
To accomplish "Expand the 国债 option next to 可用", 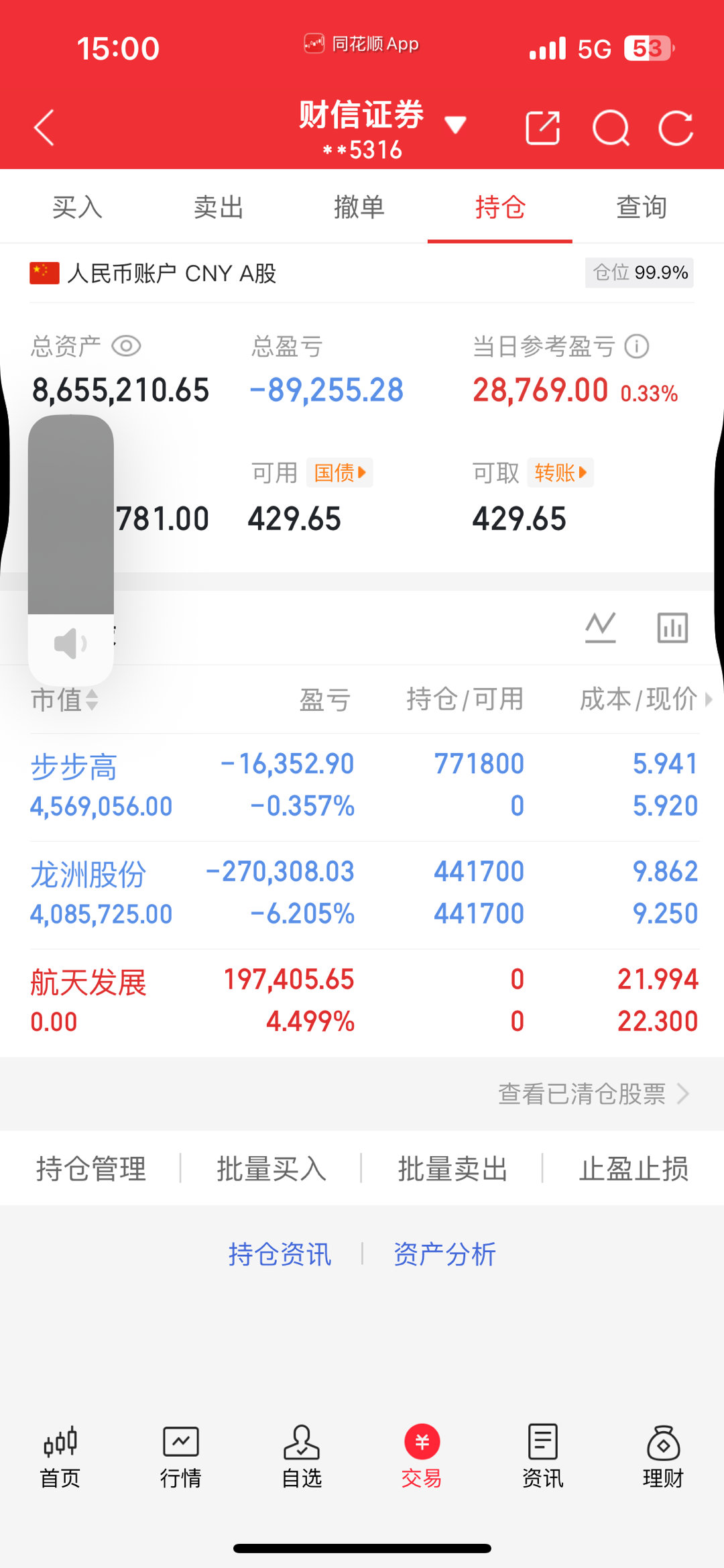I will pyautogui.click(x=339, y=473).
